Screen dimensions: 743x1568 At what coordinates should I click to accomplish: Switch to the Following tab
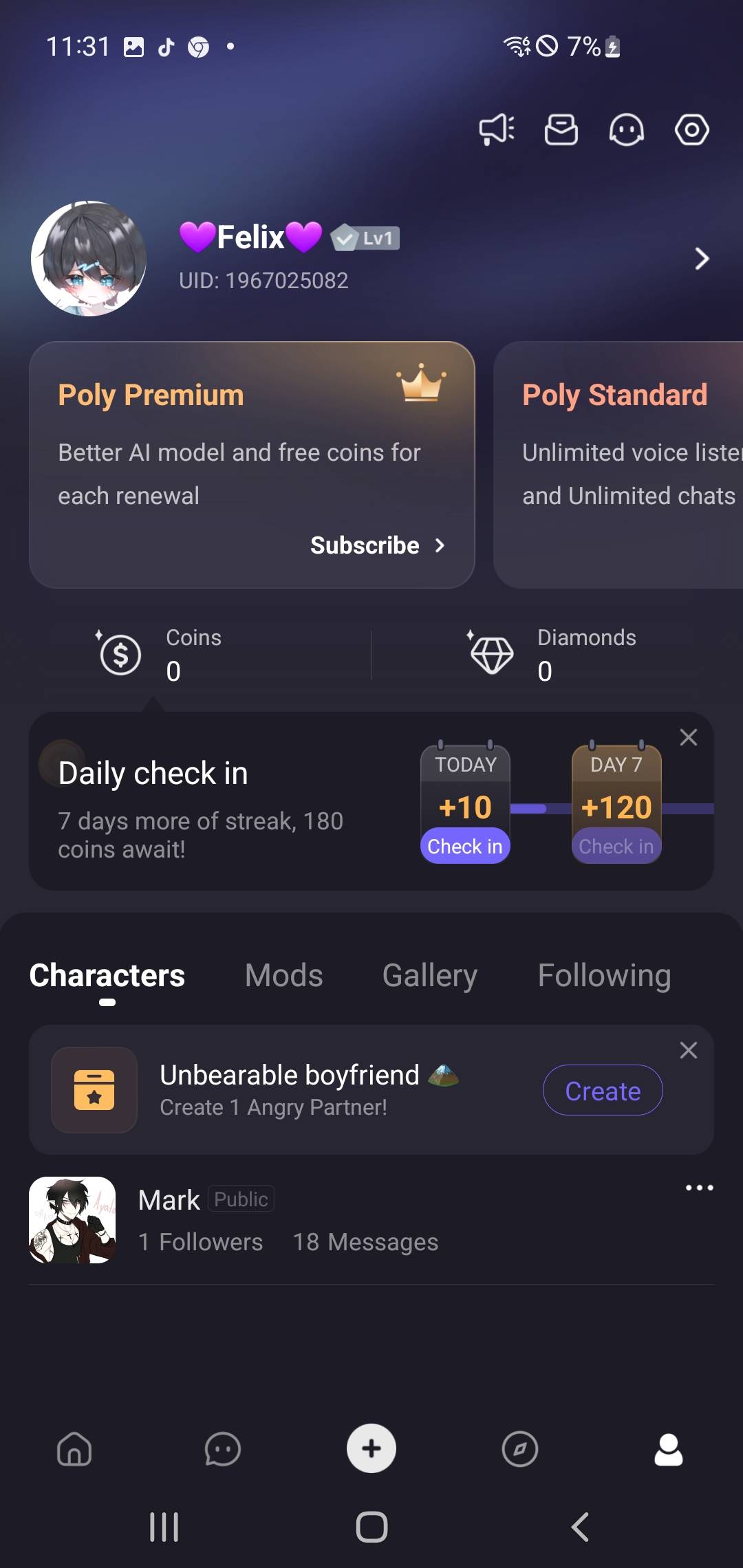pos(604,975)
